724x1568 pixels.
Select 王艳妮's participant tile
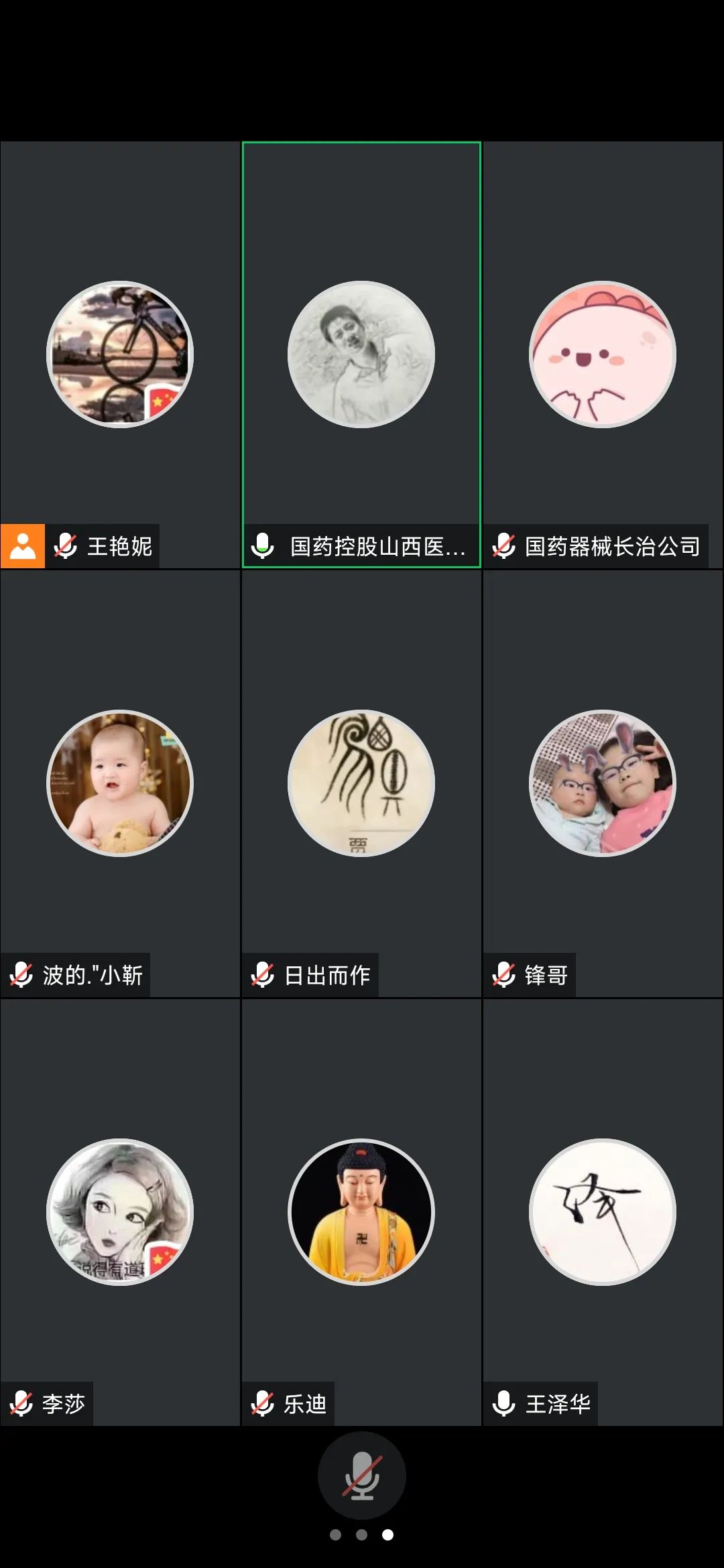[120, 354]
